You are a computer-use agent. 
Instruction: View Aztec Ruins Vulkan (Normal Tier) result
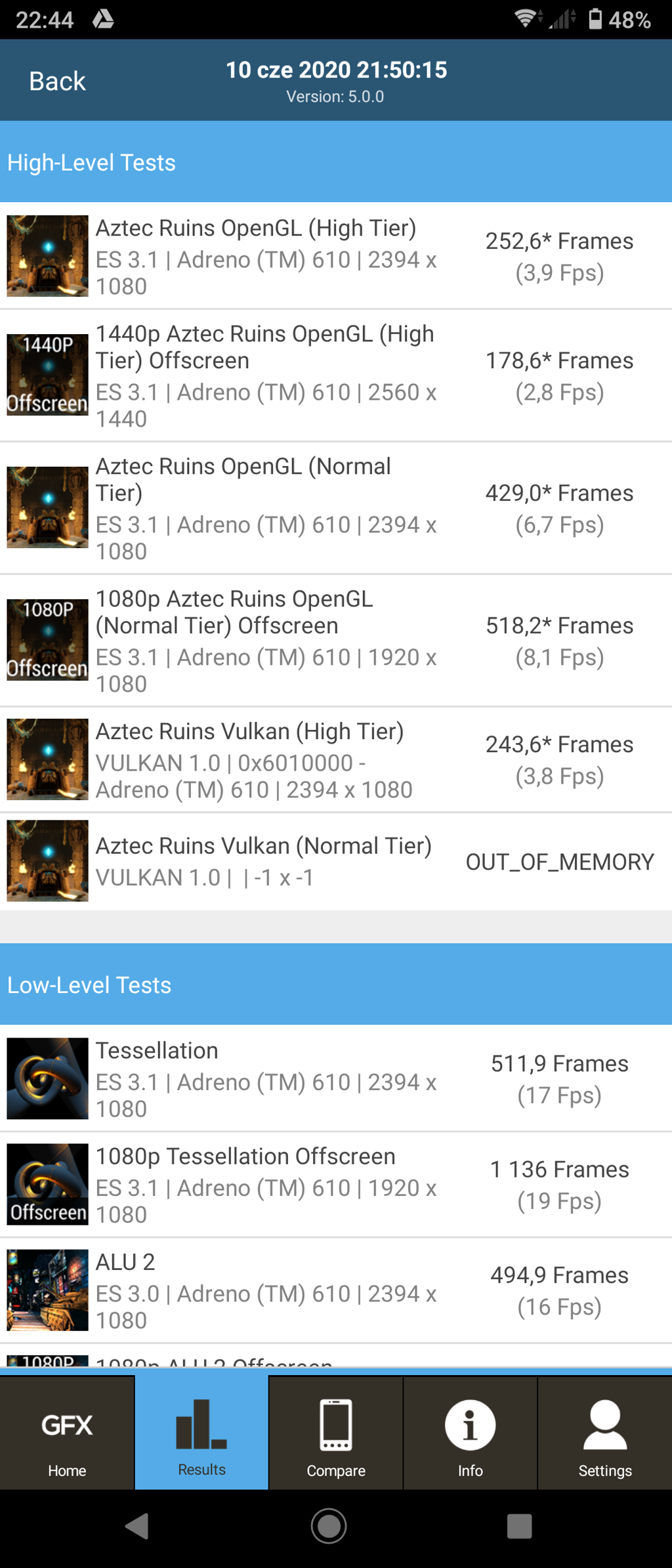(336, 861)
